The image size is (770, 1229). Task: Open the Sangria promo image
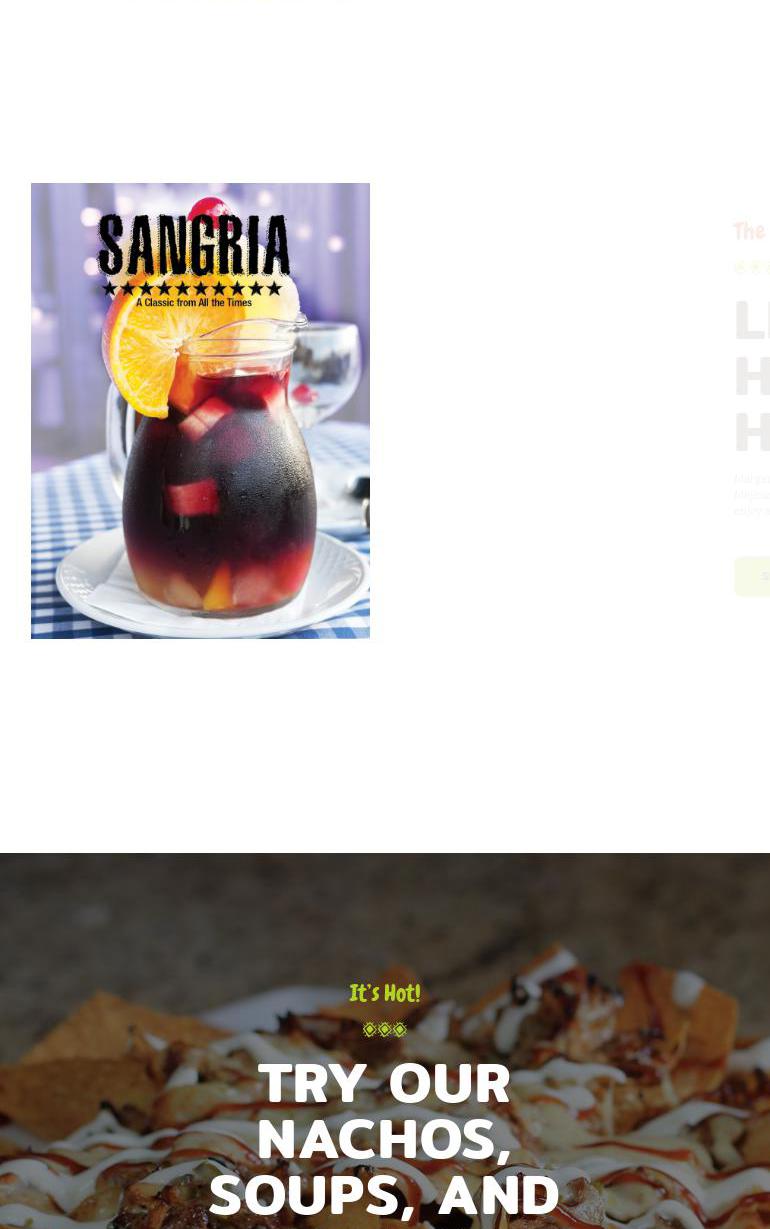[200, 410]
